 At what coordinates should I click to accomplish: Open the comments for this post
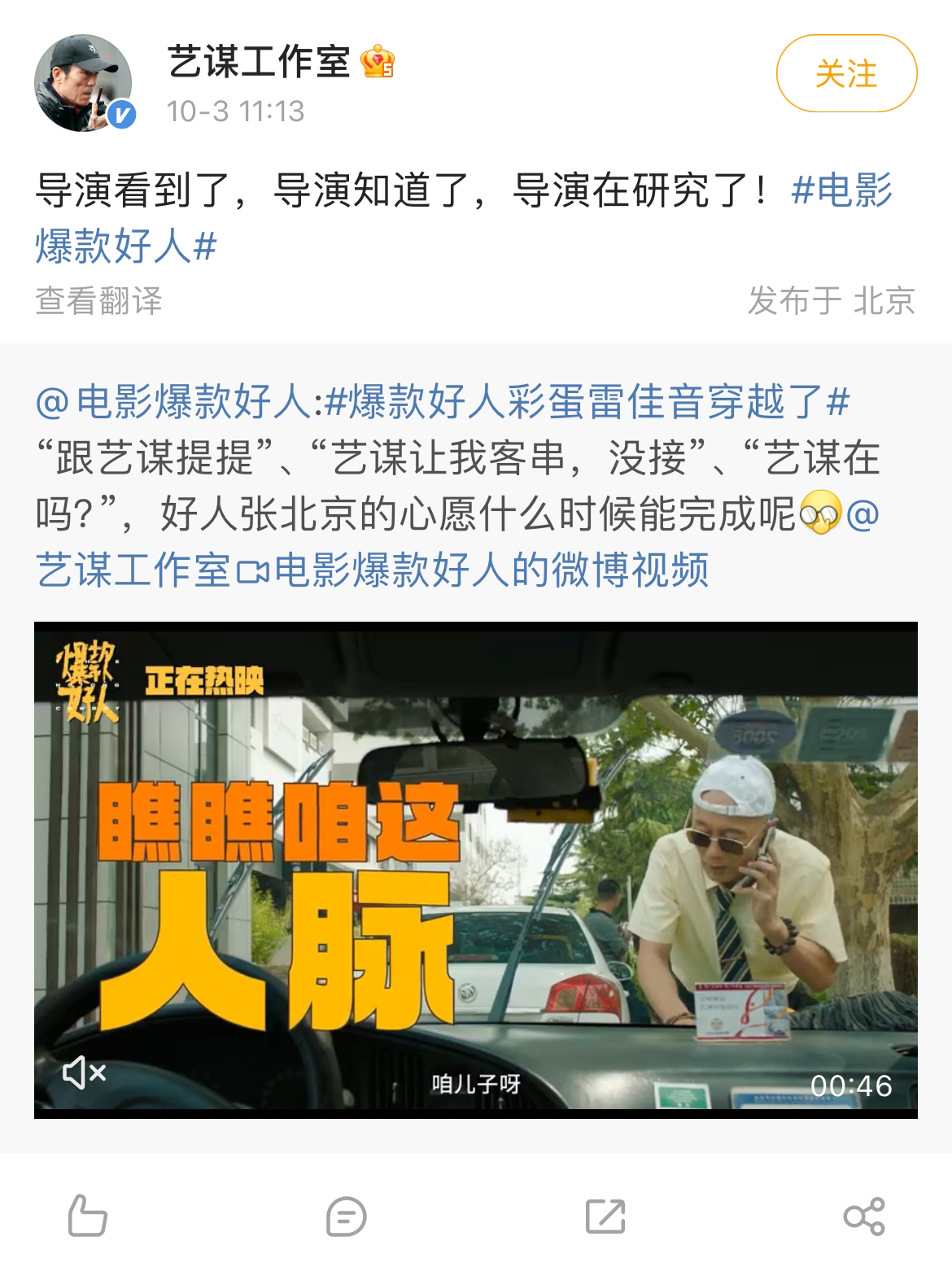[346, 1217]
